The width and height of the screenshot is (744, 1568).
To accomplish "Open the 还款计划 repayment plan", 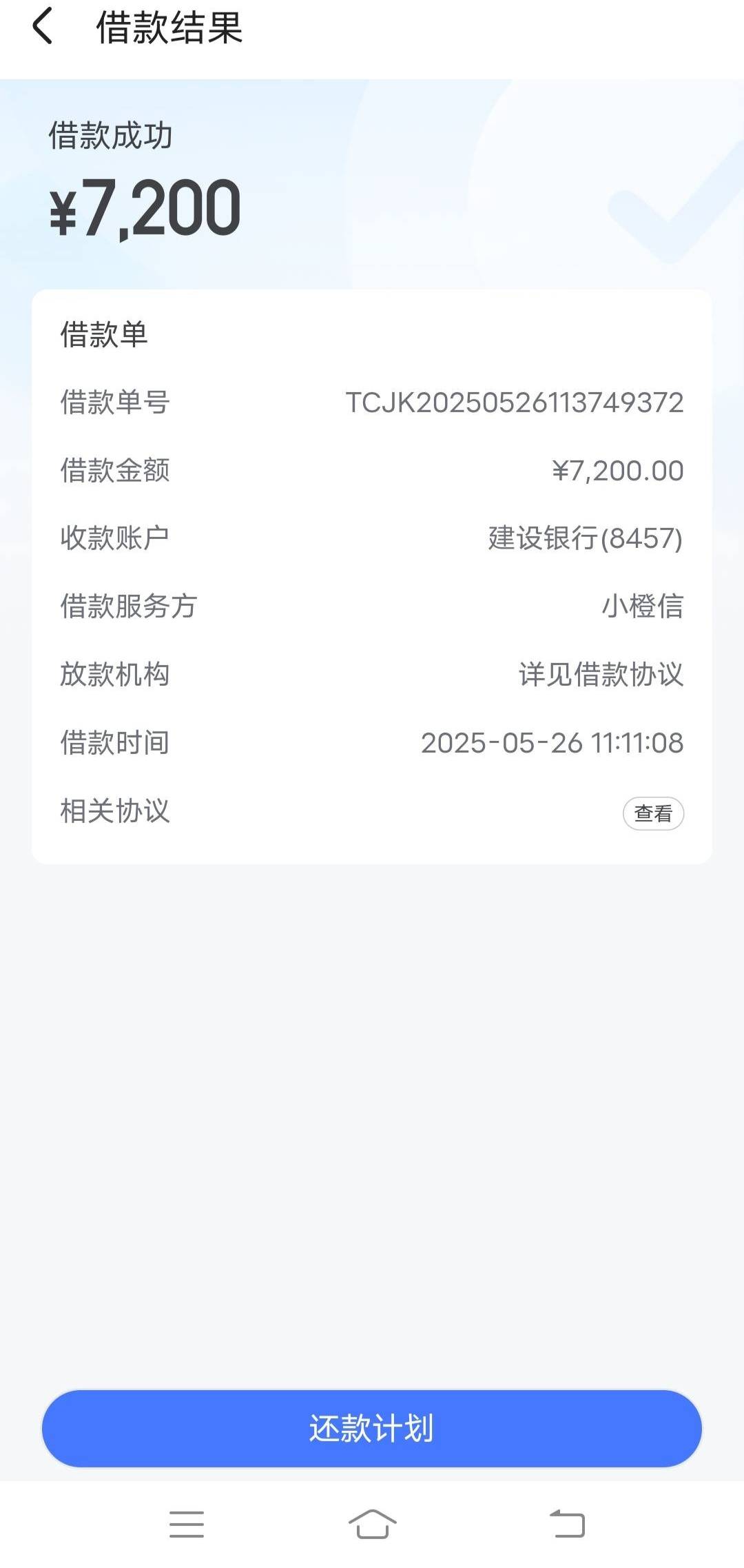I will point(372,1429).
